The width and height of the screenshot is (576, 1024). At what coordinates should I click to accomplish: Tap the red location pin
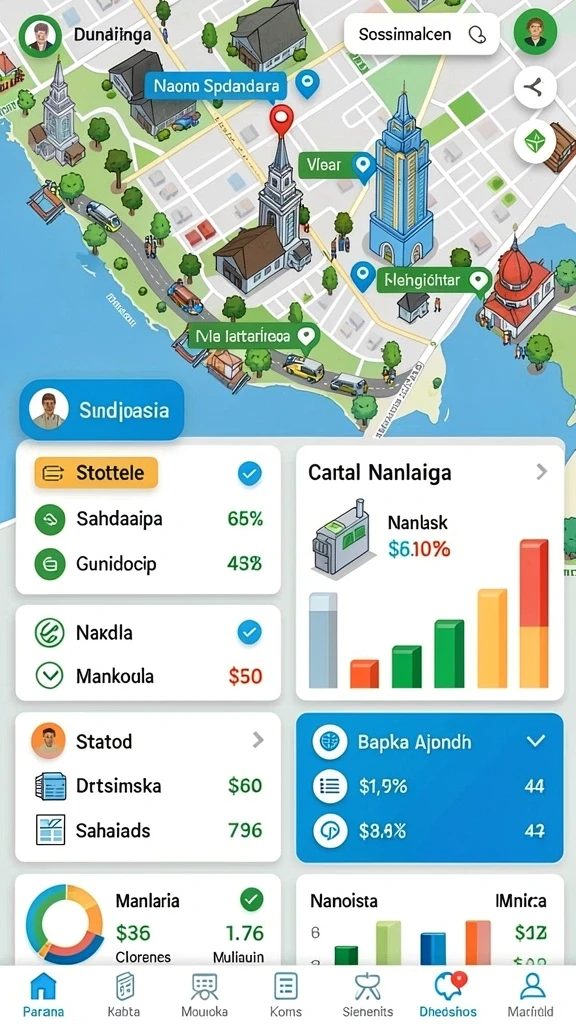(x=281, y=121)
